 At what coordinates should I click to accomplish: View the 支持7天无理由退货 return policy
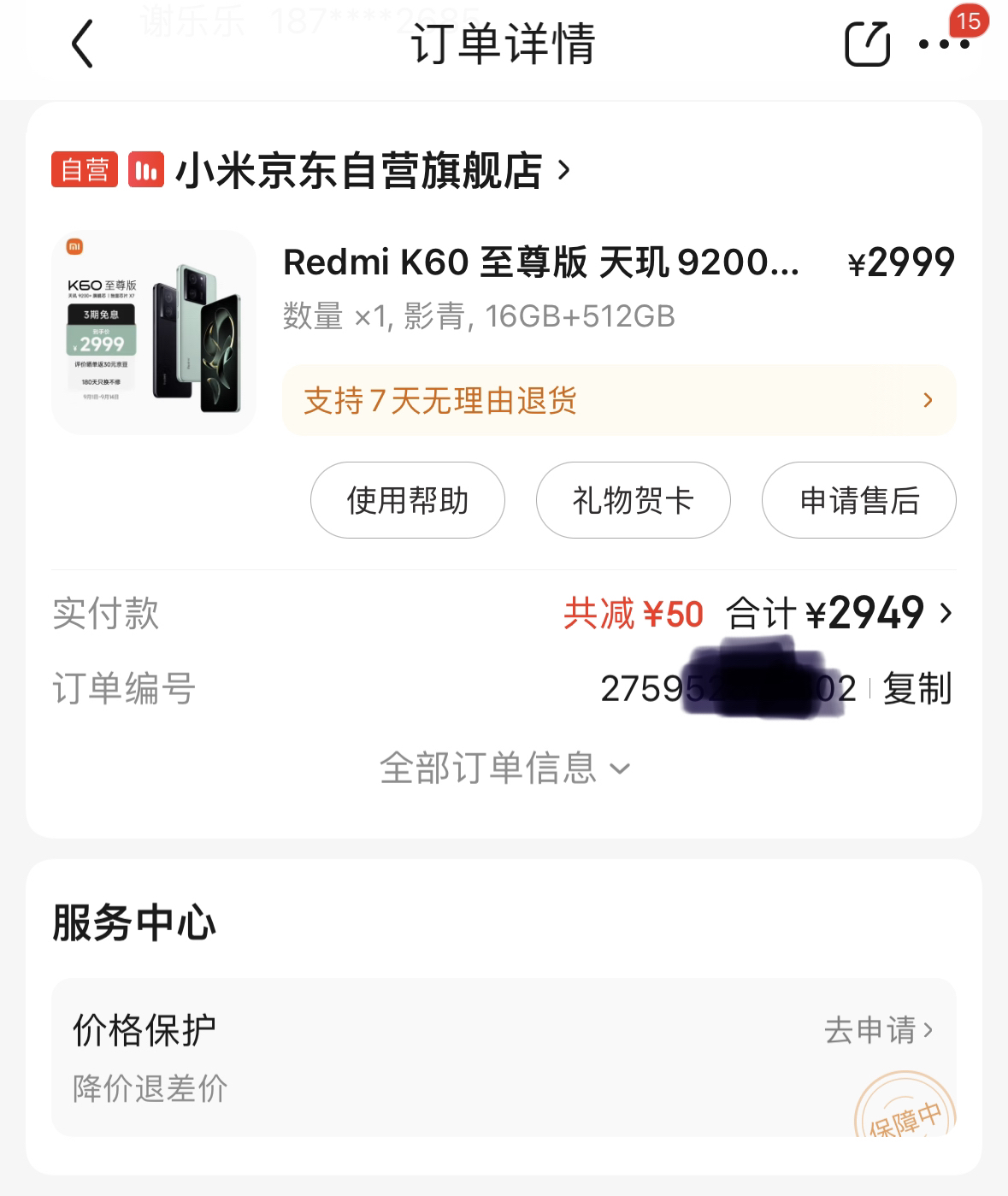point(619,400)
